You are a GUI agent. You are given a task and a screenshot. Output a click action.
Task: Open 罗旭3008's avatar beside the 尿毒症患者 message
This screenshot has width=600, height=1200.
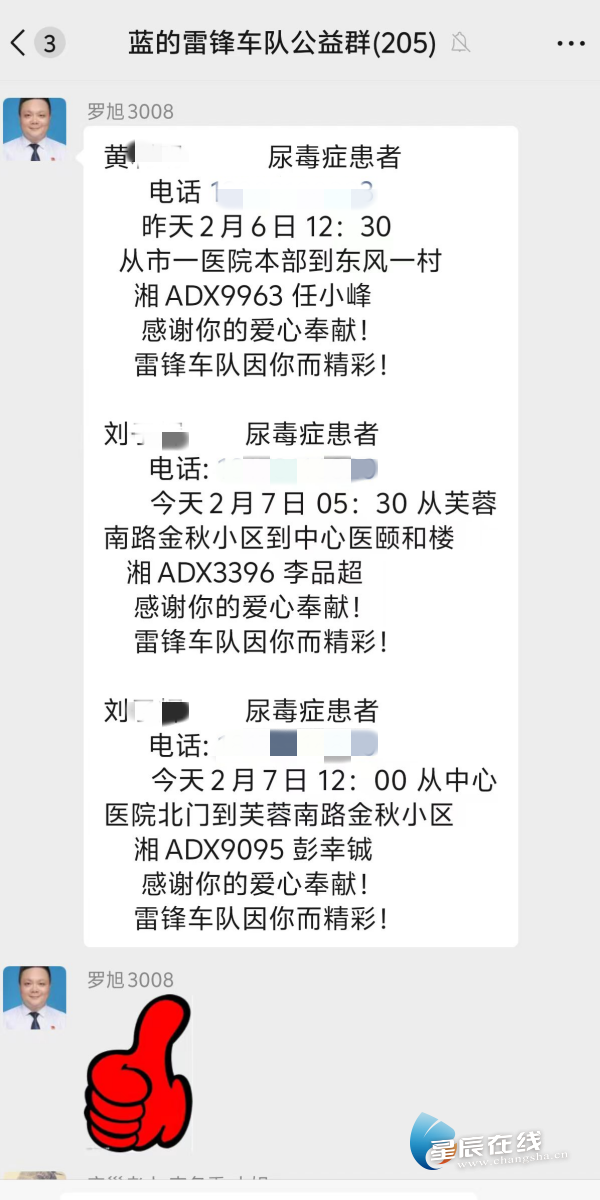pos(35,131)
